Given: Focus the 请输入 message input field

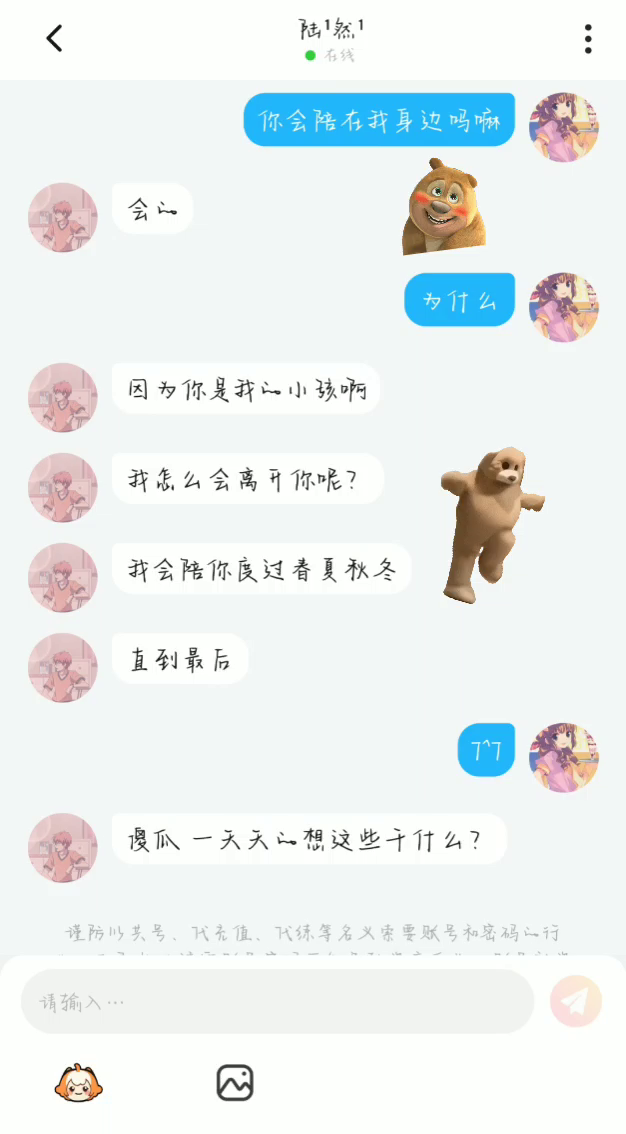Looking at the screenshot, I should pos(277,1001).
